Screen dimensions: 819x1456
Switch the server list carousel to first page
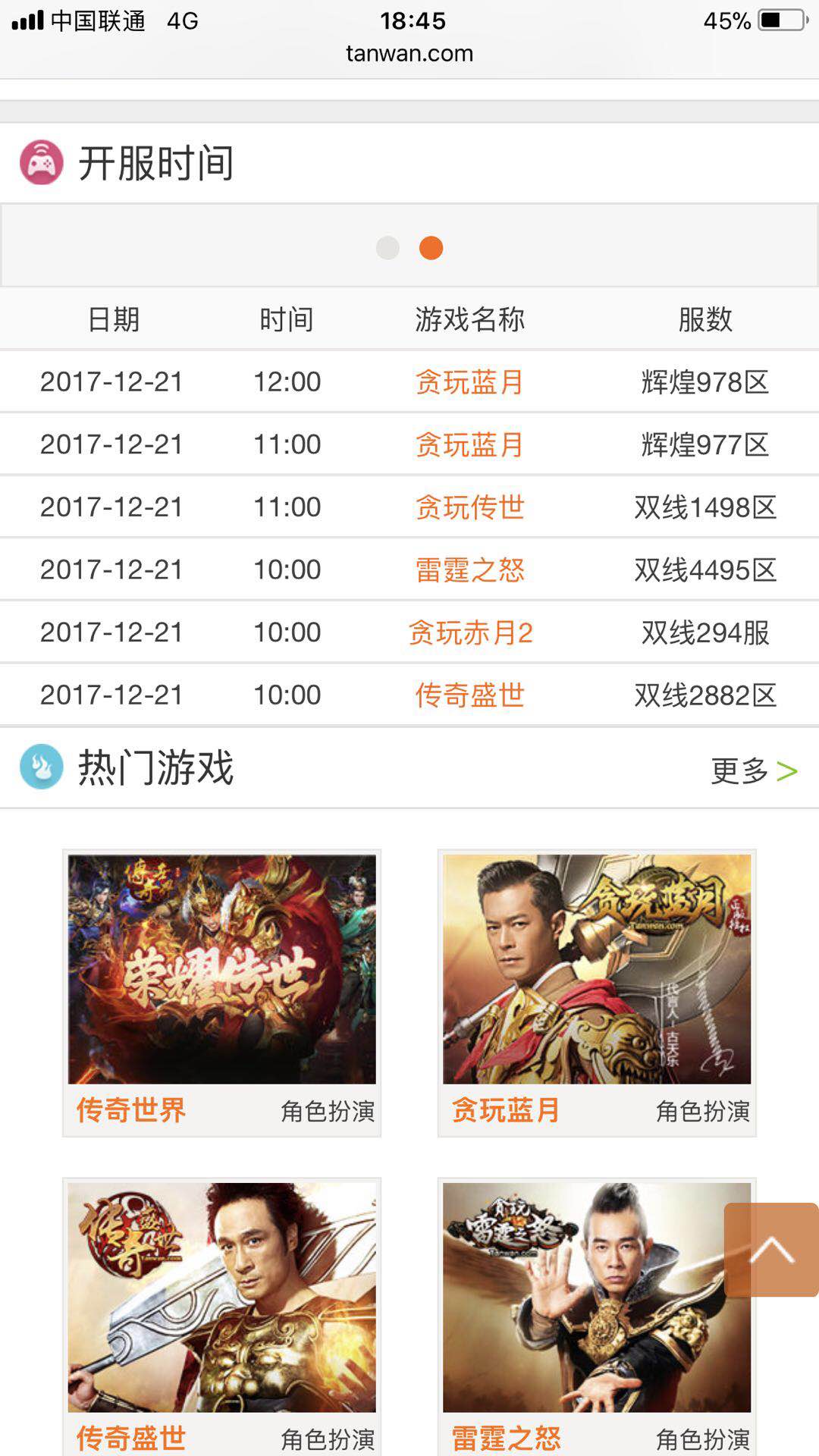(x=388, y=248)
